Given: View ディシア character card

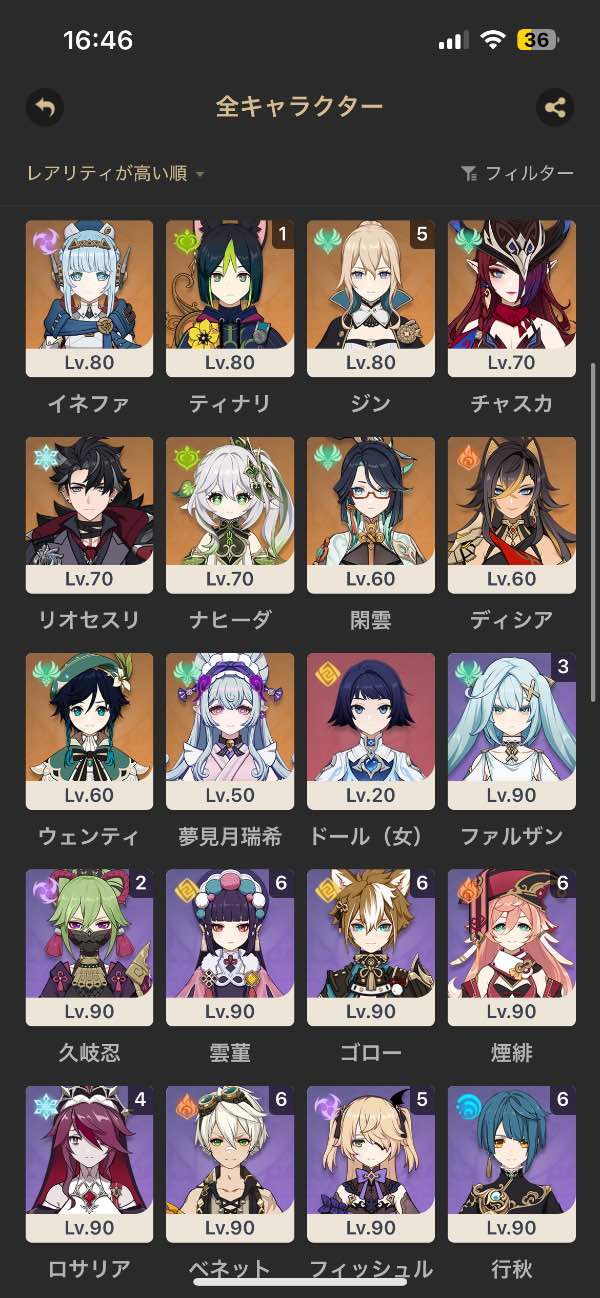Looking at the screenshot, I should tap(512, 514).
